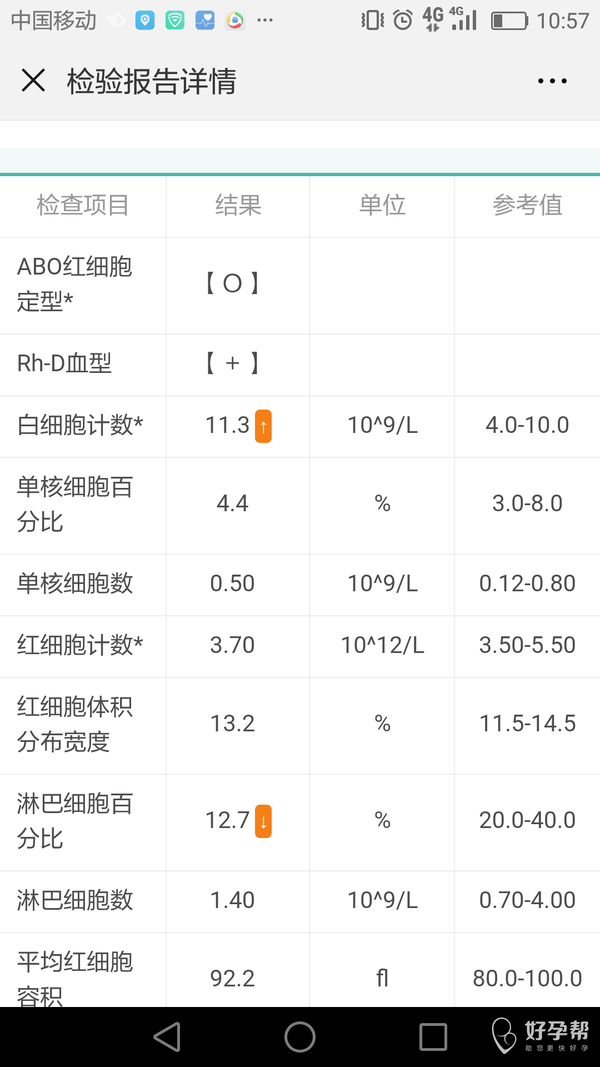Open the recent apps view

433,1036
